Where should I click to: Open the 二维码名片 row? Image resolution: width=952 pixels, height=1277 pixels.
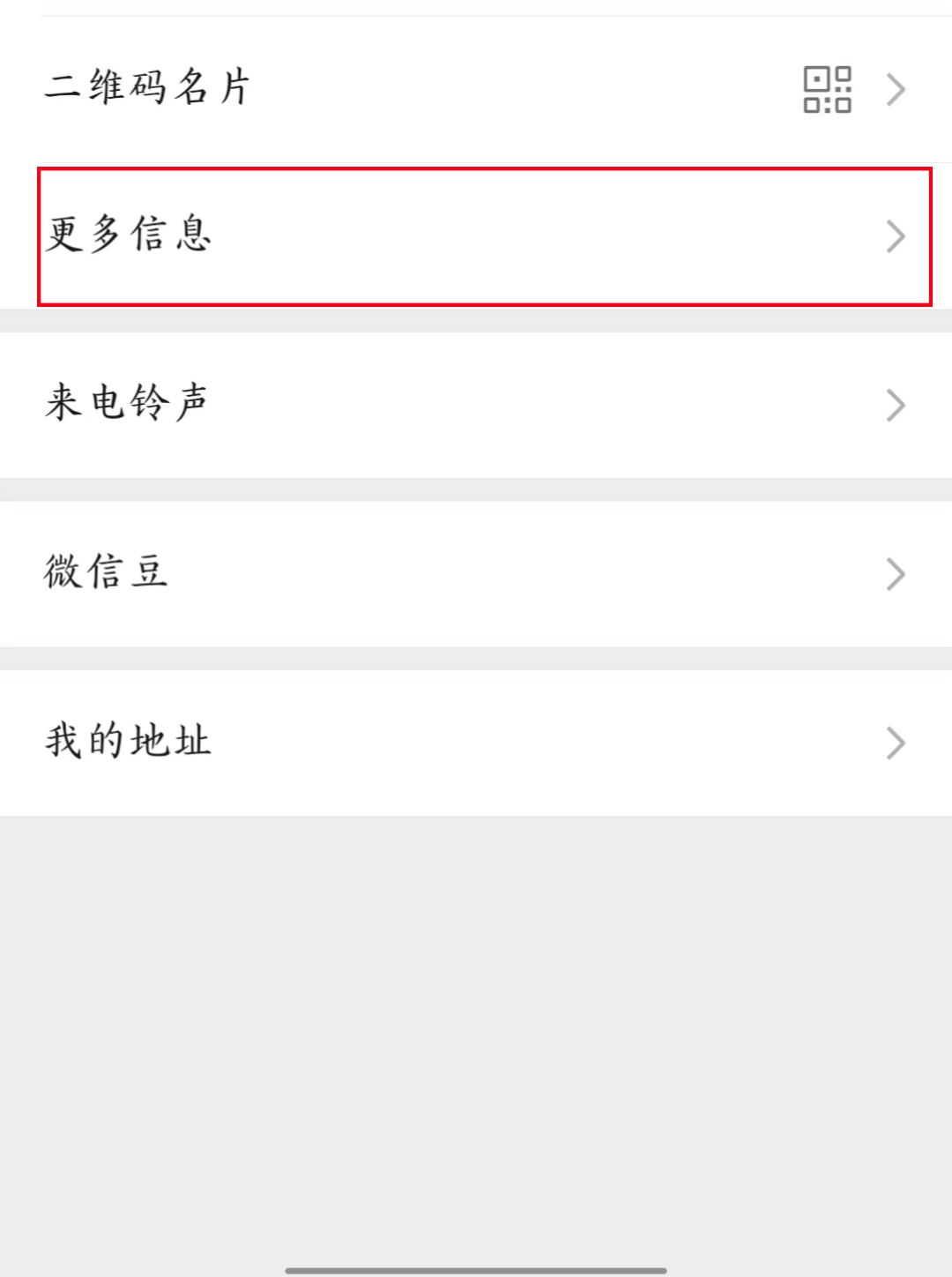476,88
